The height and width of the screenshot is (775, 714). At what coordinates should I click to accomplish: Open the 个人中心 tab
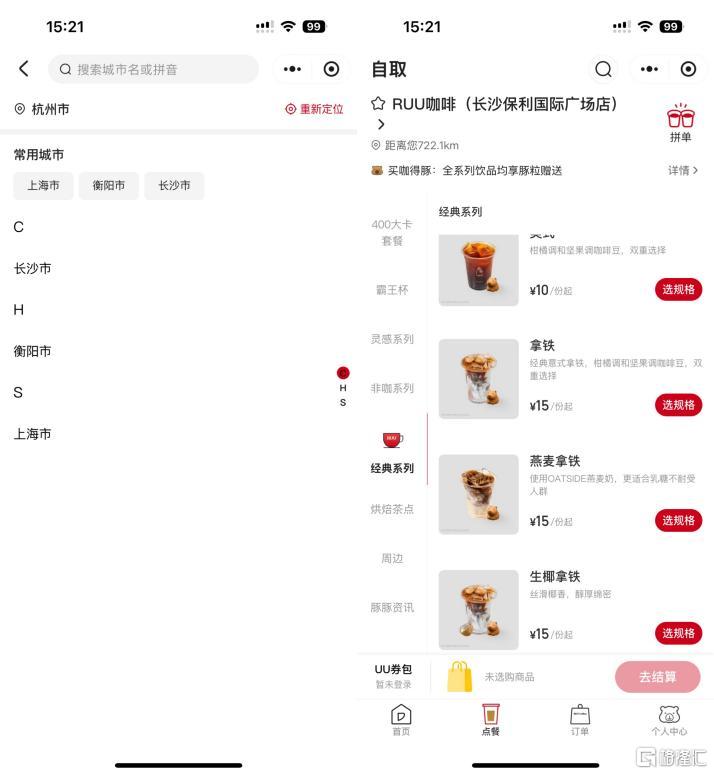pyautogui.click(x=669, y=720)
